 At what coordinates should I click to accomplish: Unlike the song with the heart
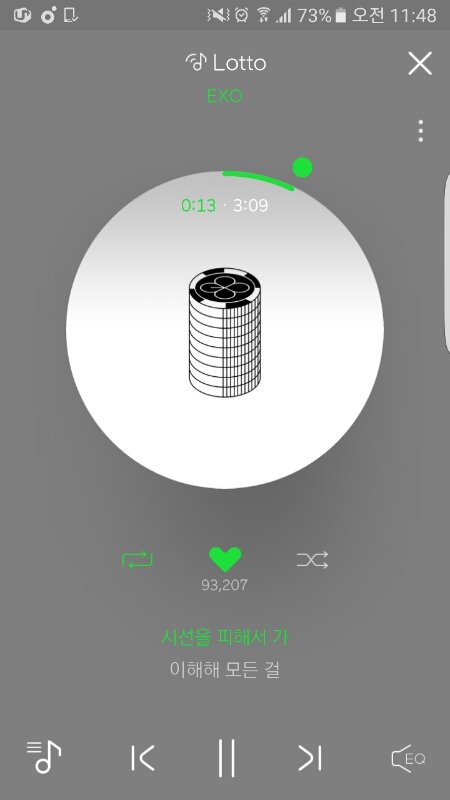tap(225, 560)
